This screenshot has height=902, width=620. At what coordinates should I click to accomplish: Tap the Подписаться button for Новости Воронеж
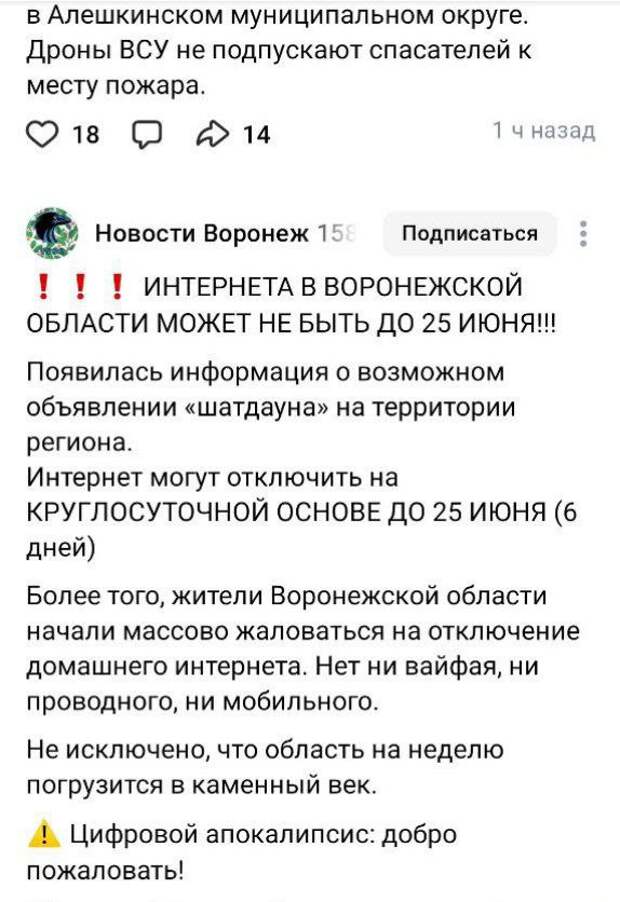[x=469, y=234]
